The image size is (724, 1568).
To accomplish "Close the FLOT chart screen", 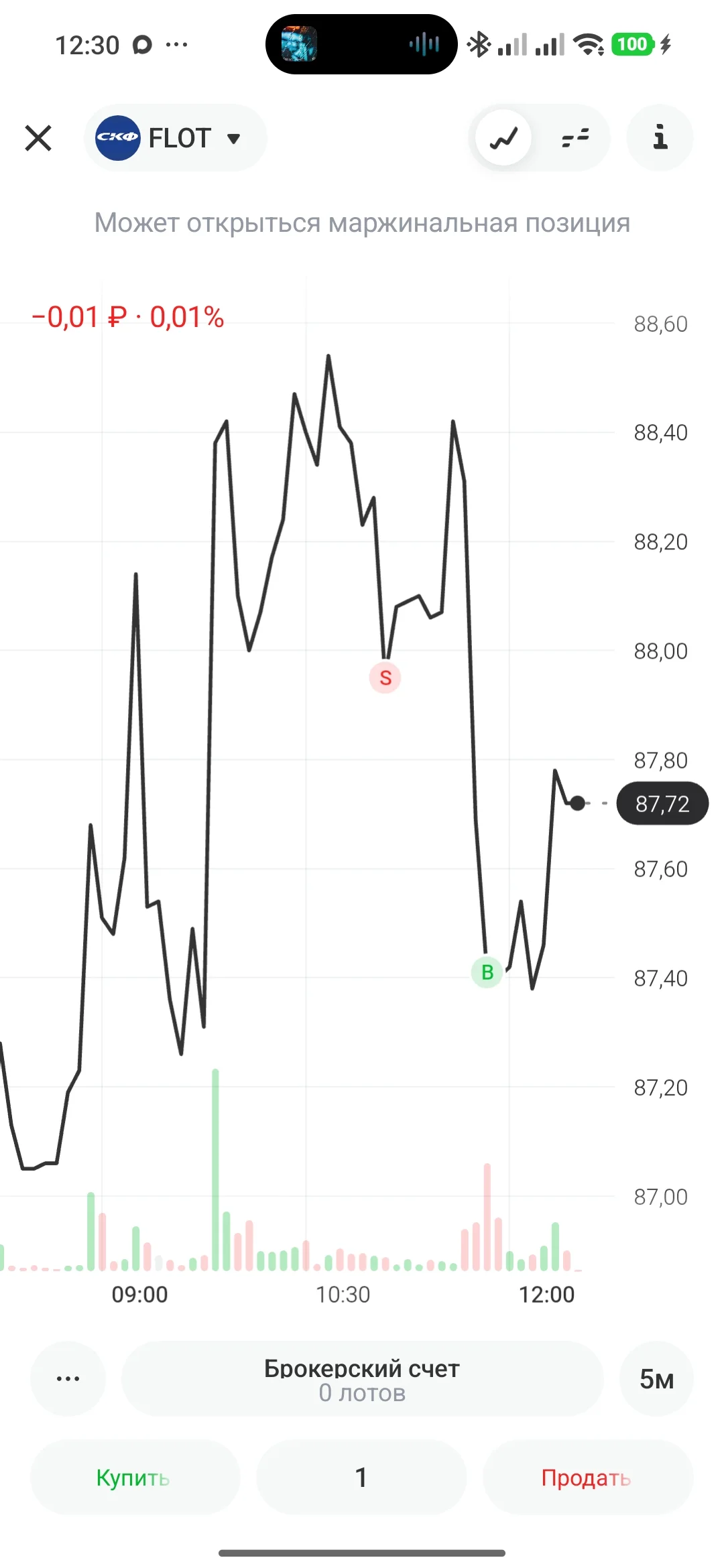I will [x=38, y=138].
